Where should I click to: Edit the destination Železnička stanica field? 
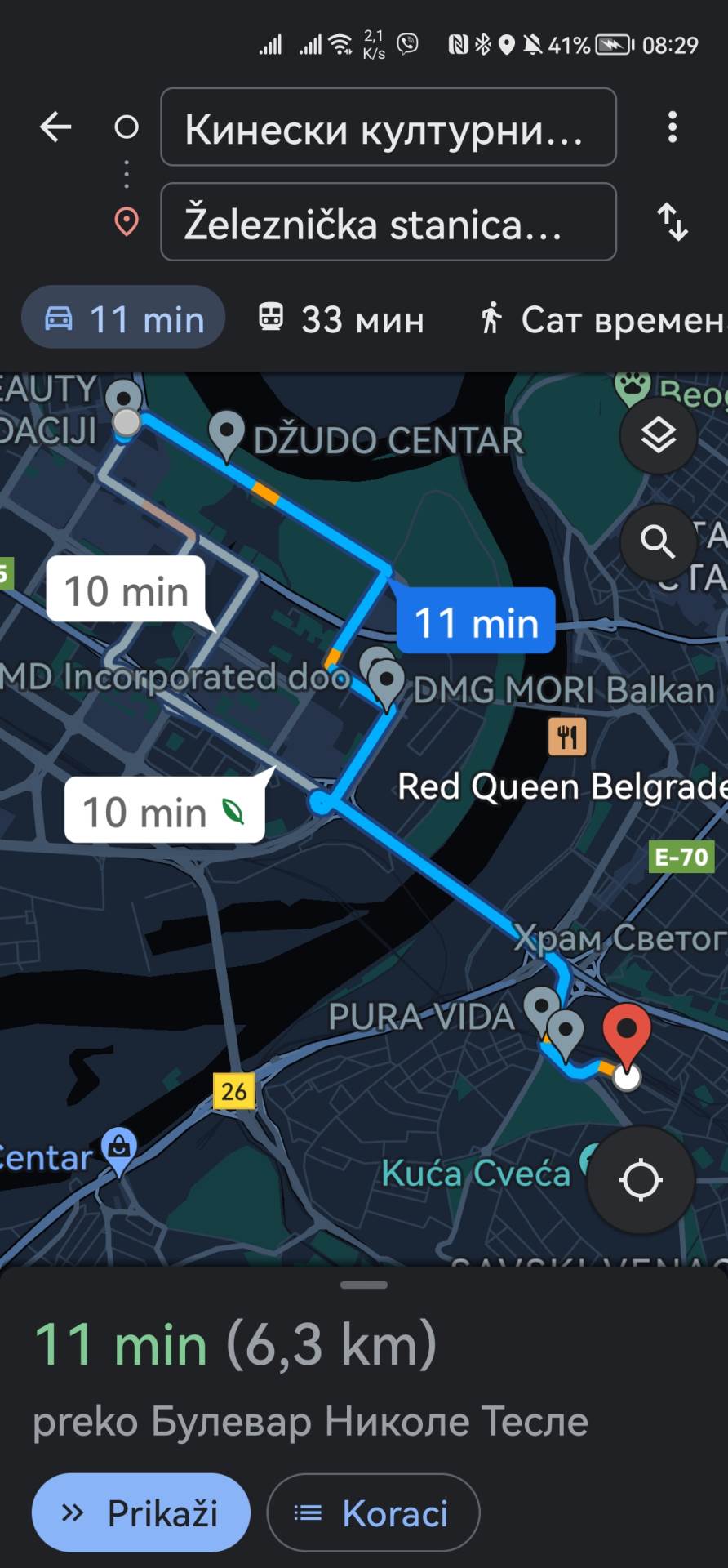point(388,222)
